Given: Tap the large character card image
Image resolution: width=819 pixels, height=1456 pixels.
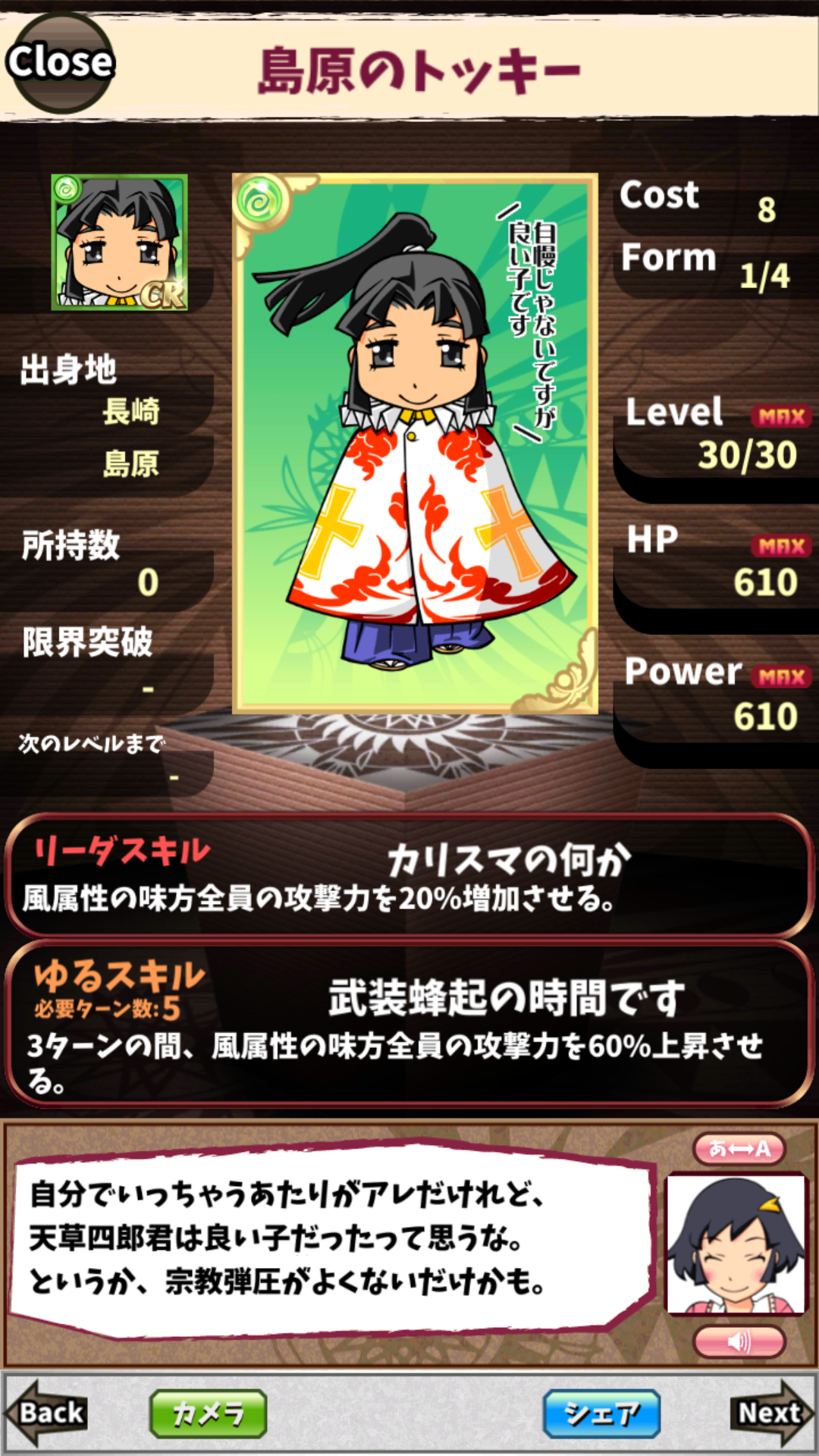Looking at the screenshot, I should click(x=414, y=444).
